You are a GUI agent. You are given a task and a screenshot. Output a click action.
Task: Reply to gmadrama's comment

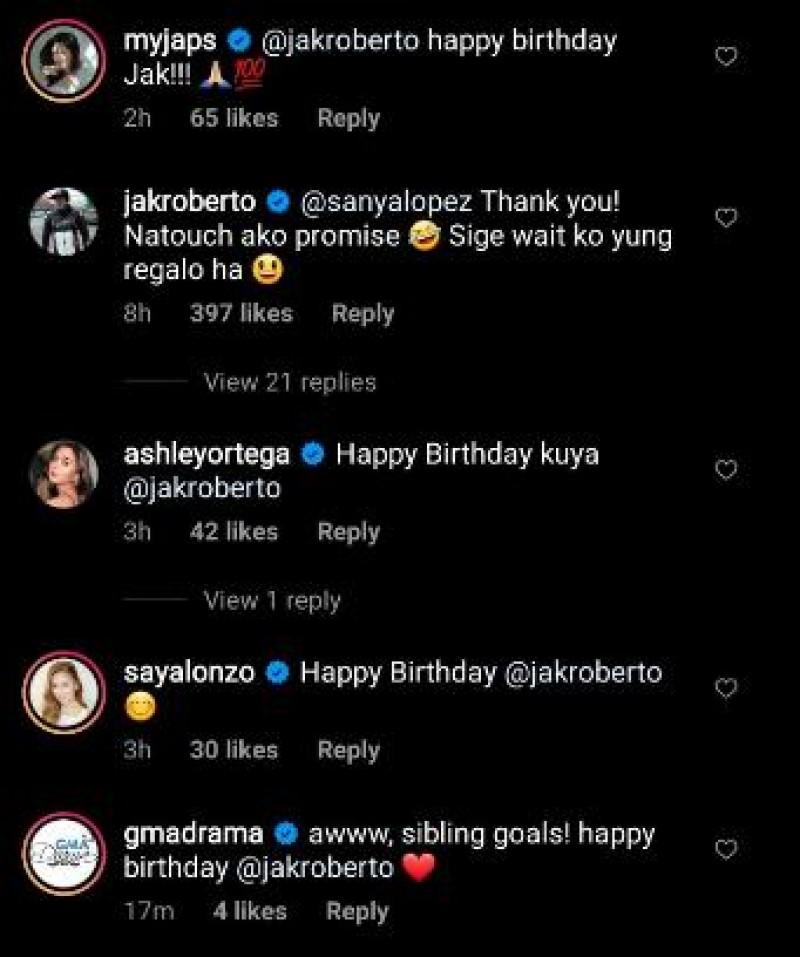pyautogui.click(x=357, y=911)
